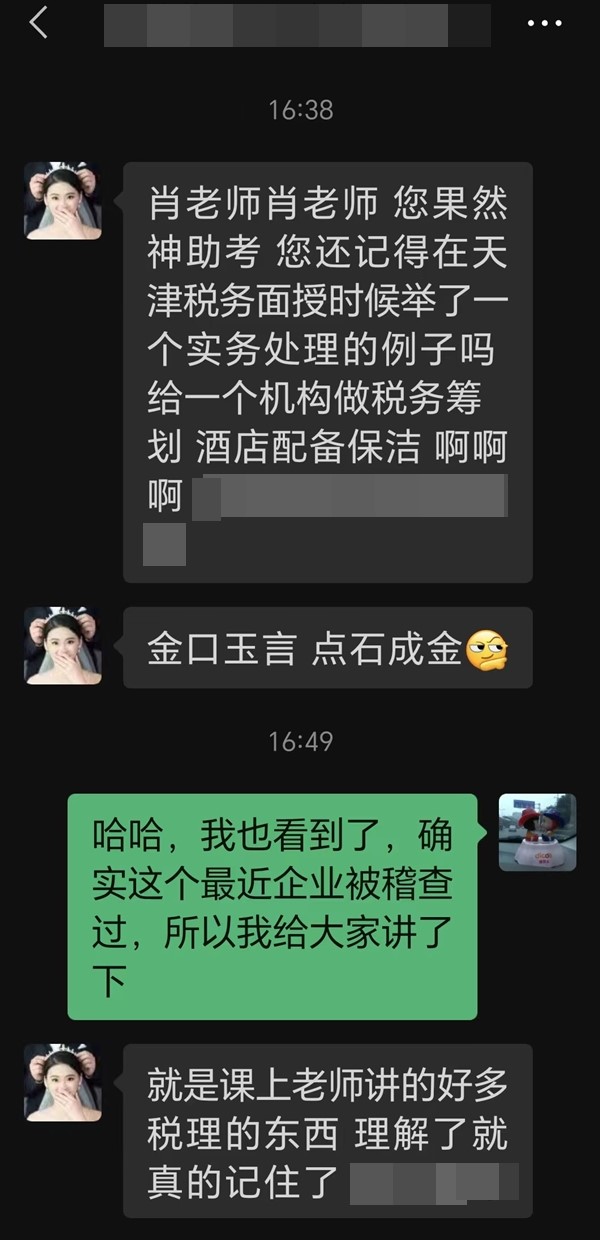Tap the avatar next to 金口玉言 点石成金

tap(63, 645)
